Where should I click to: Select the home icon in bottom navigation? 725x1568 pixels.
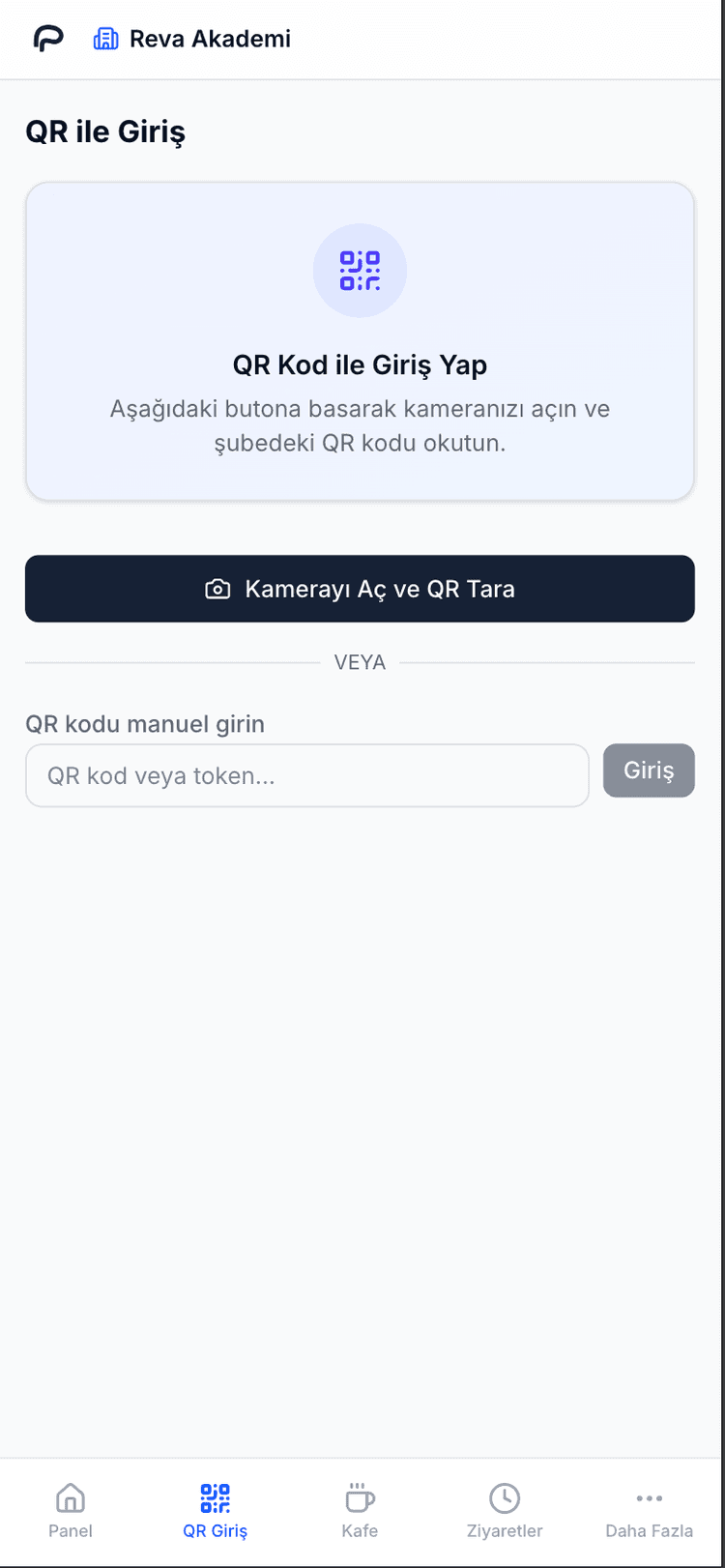(70, 1497)
